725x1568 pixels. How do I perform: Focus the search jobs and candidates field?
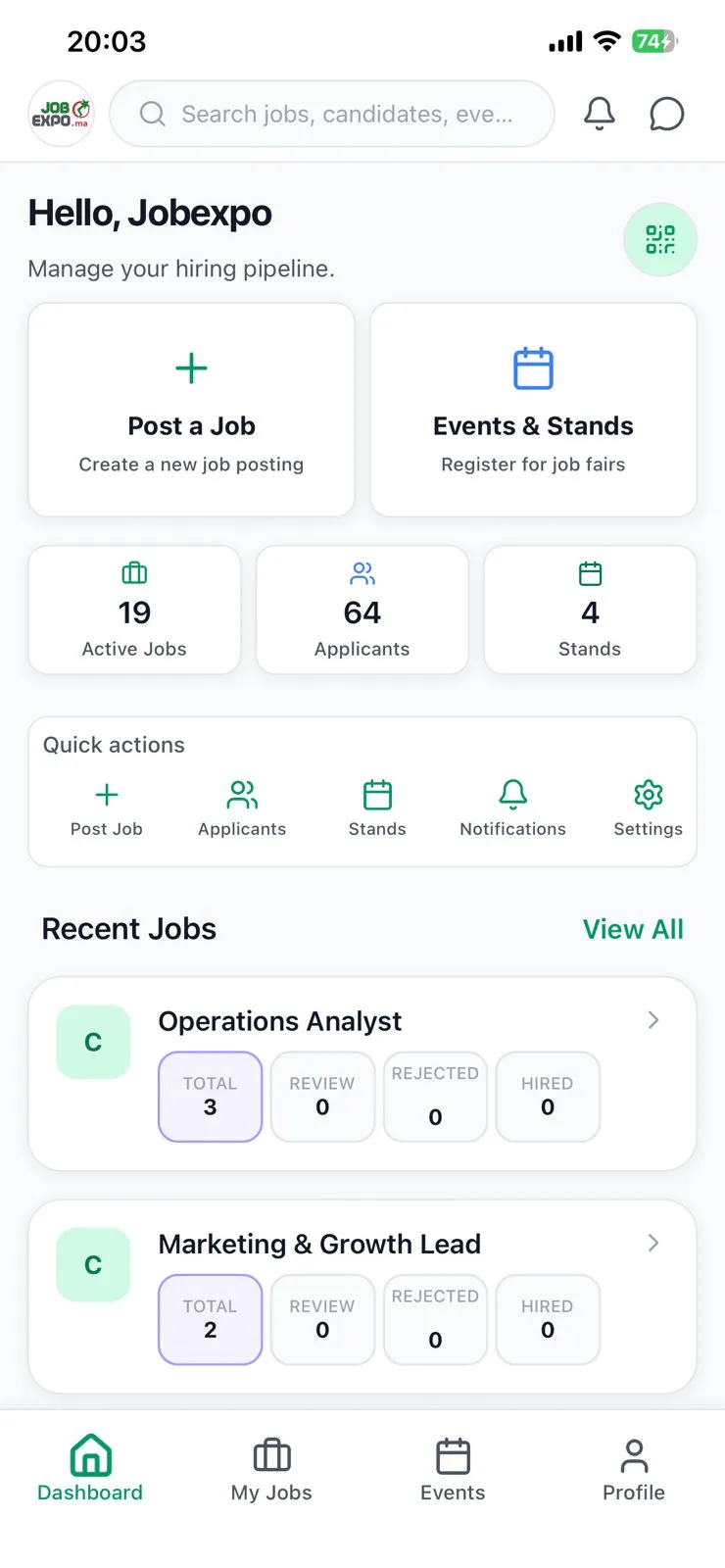(x=332, y=114)
